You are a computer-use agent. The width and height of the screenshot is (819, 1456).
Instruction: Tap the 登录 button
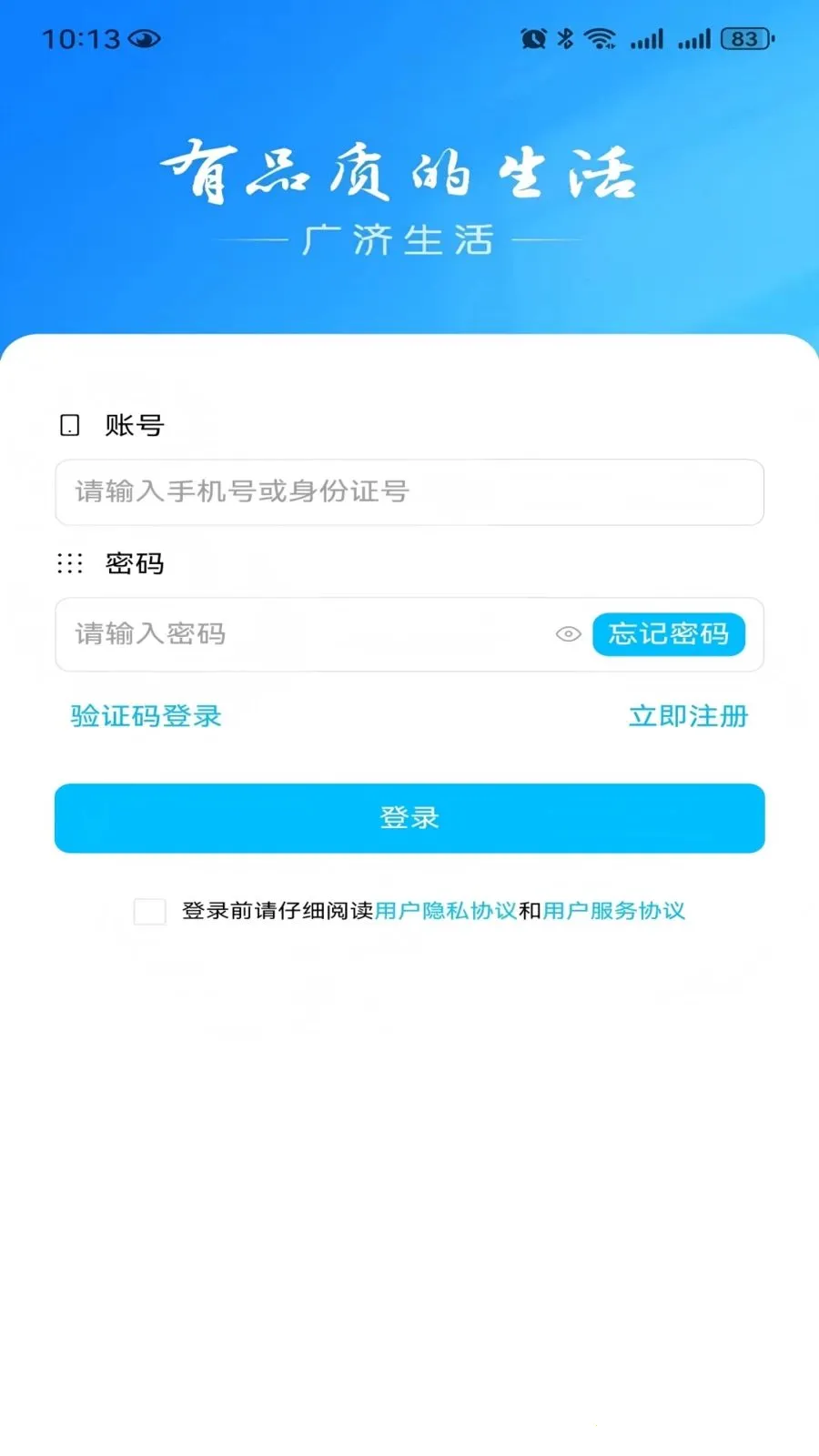(409, 818)
